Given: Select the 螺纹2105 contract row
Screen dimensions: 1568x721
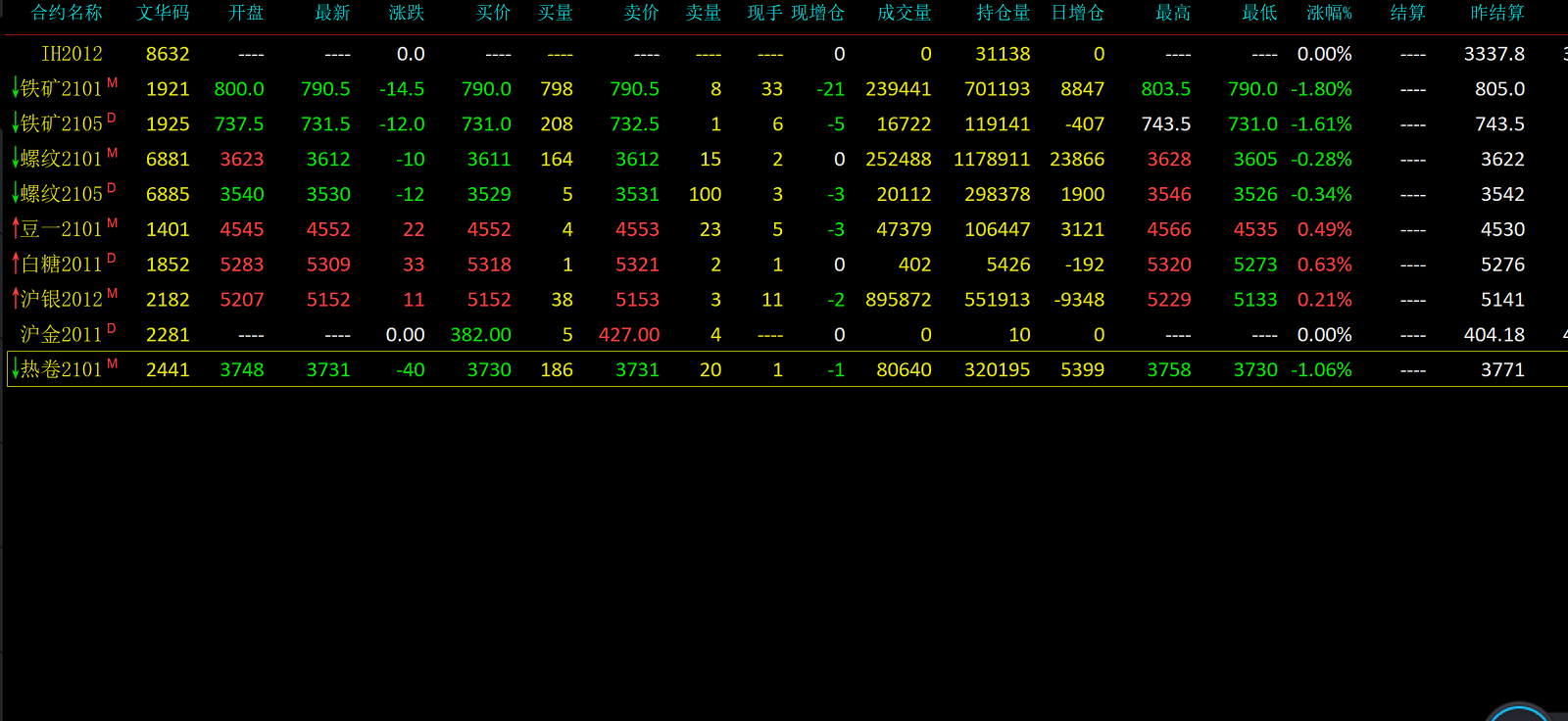Looking at the screenshot, I should [x=62, y=194].
